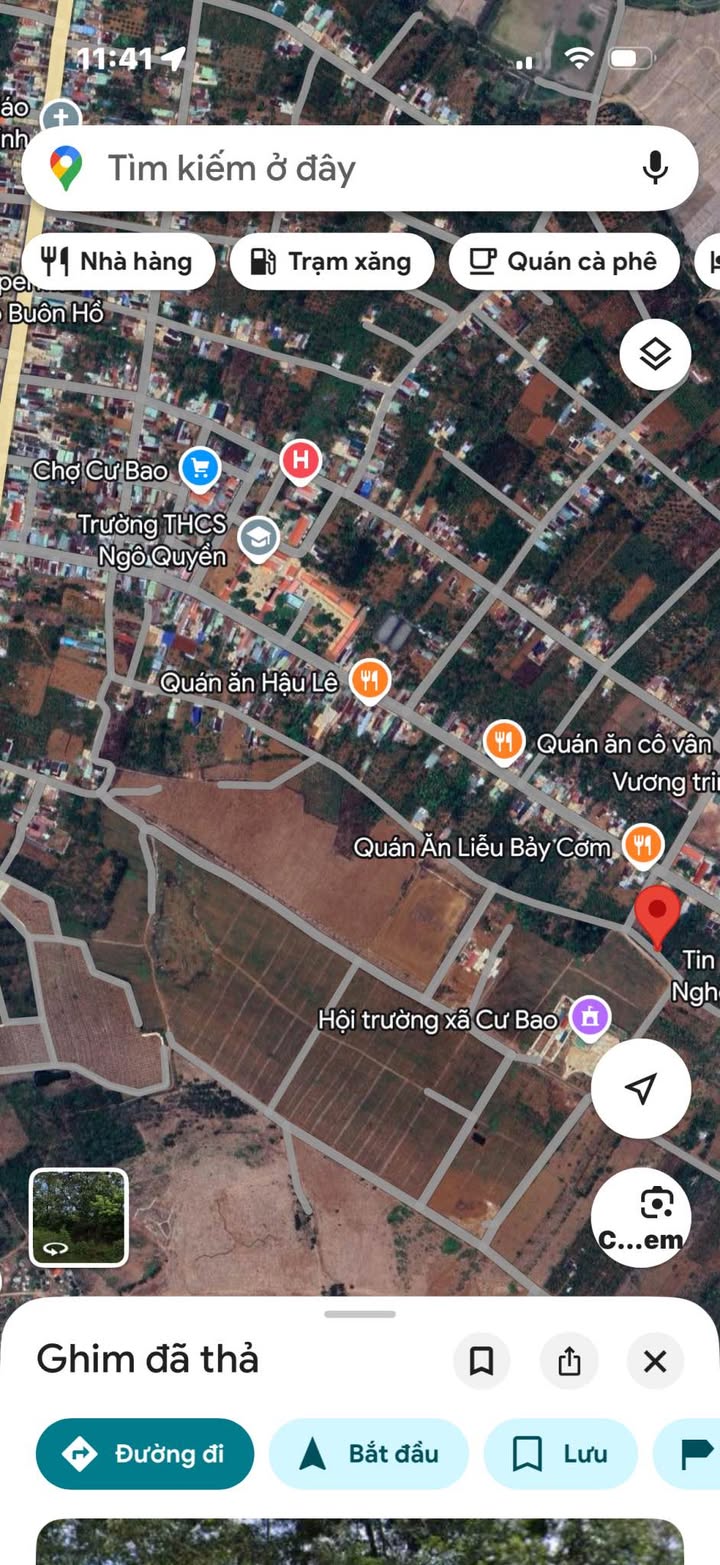This screenshot has width=720, height=1565.
Task: Tap "Bắt đầu" to start navigation
Action: (x=368, y=1453)
